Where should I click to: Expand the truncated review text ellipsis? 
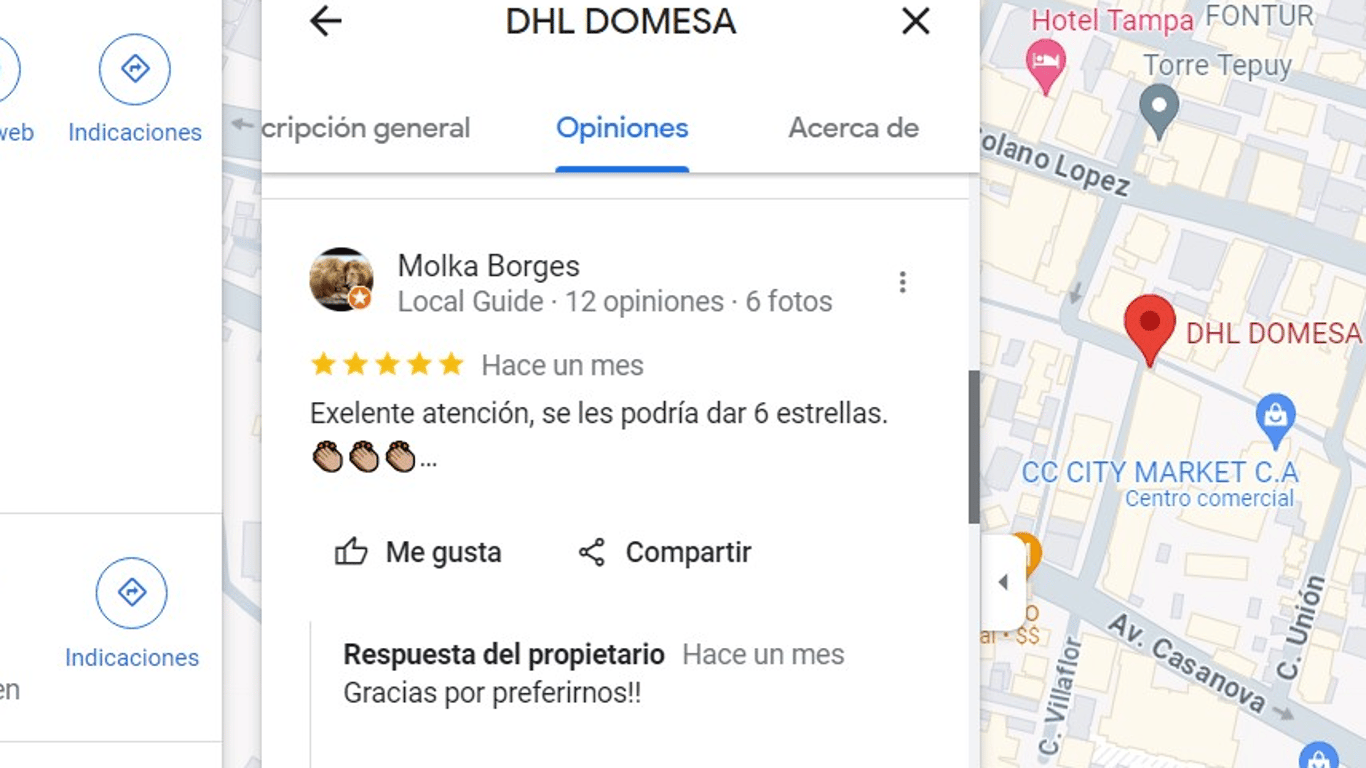(x=428, y=461)
